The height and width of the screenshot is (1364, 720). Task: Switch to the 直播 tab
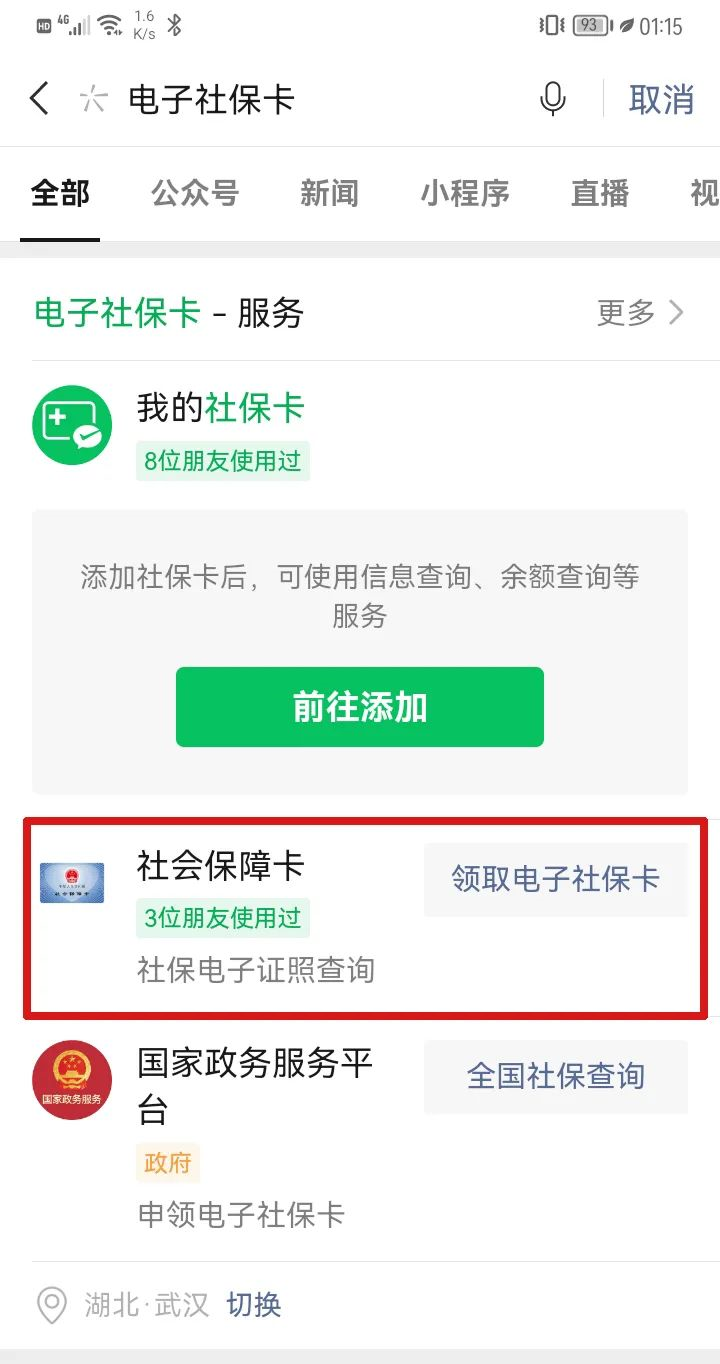click(x=599, y=193)
